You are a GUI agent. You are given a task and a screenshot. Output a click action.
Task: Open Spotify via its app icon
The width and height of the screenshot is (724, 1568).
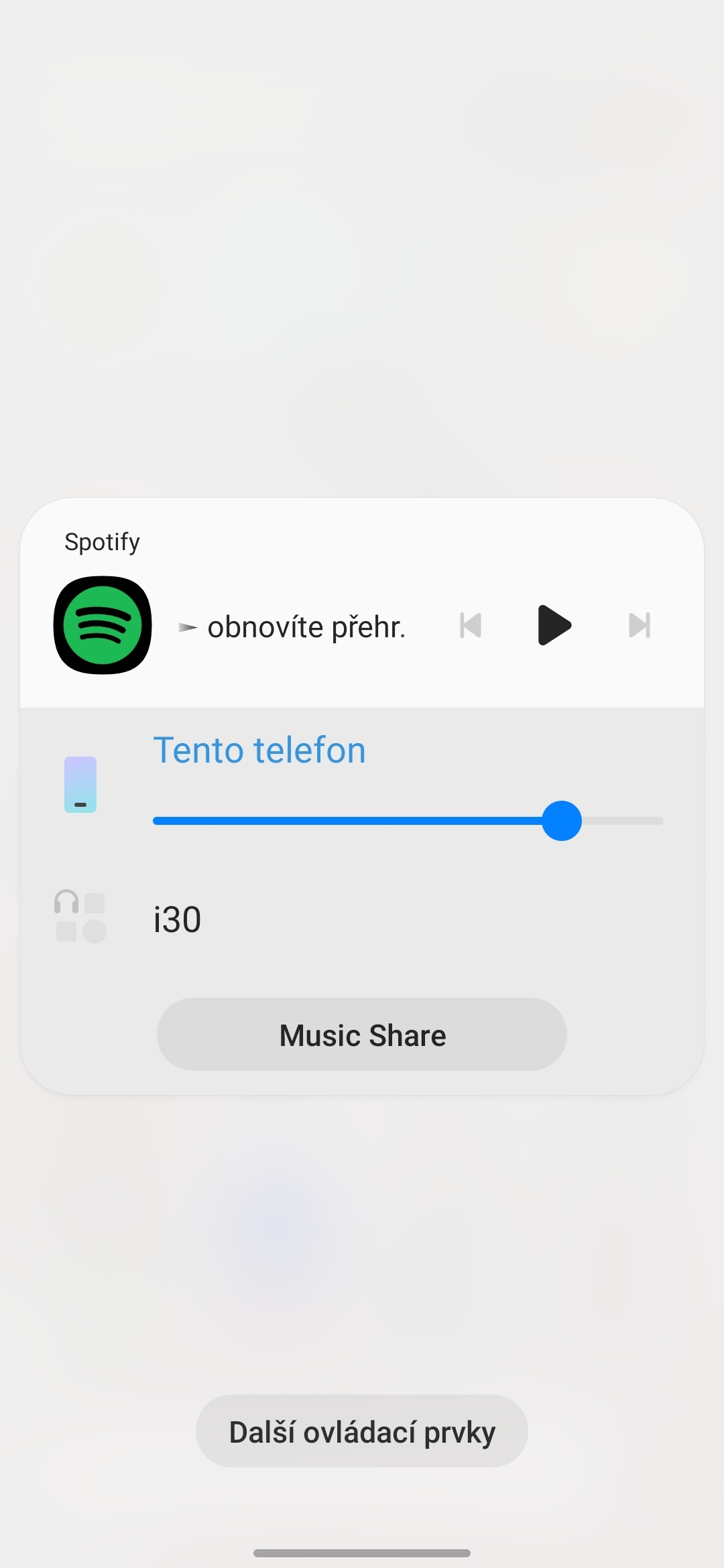coord(103,625)
